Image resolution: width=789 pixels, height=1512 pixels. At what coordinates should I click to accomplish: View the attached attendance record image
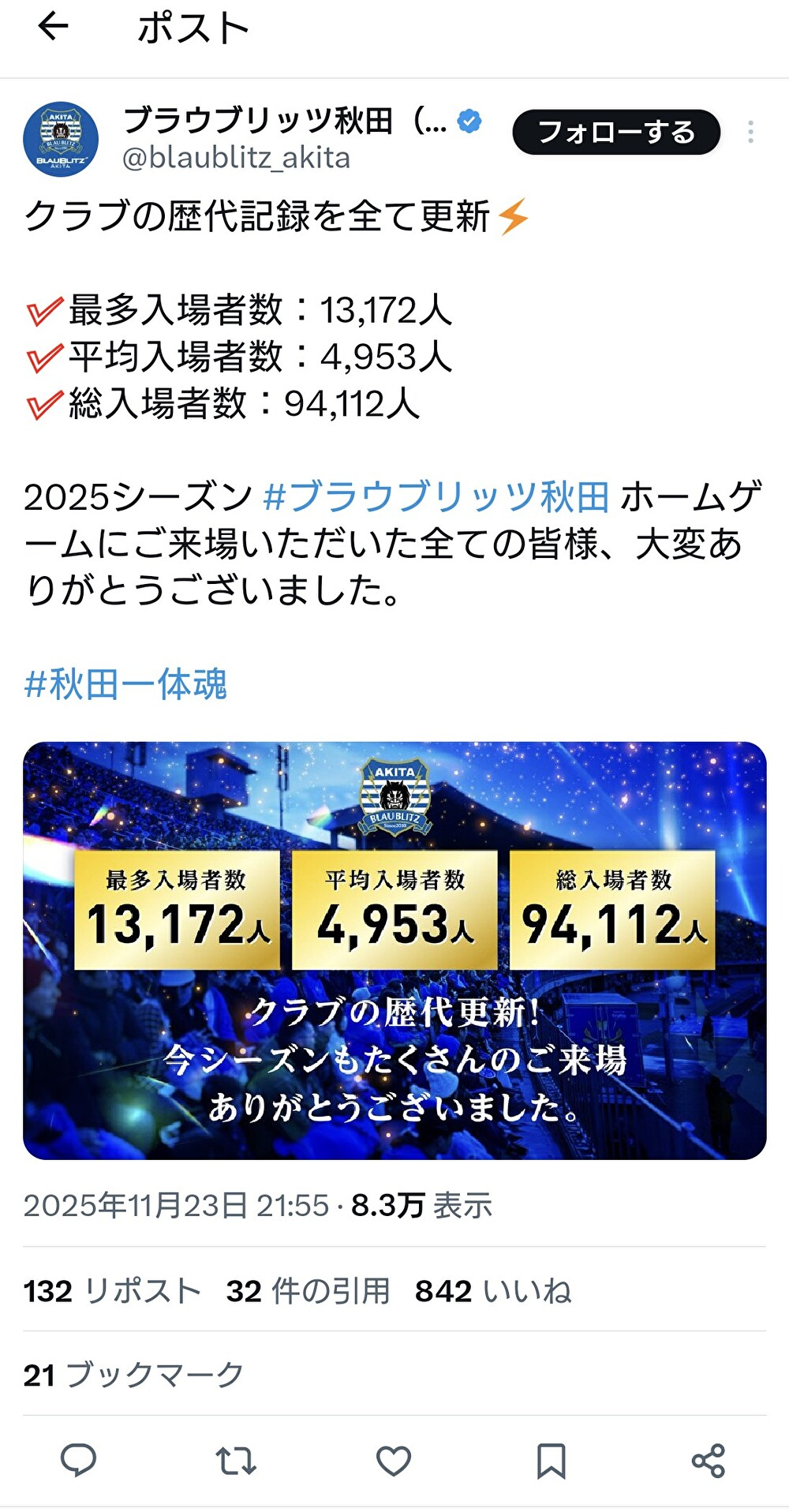[x=394, y=950]
